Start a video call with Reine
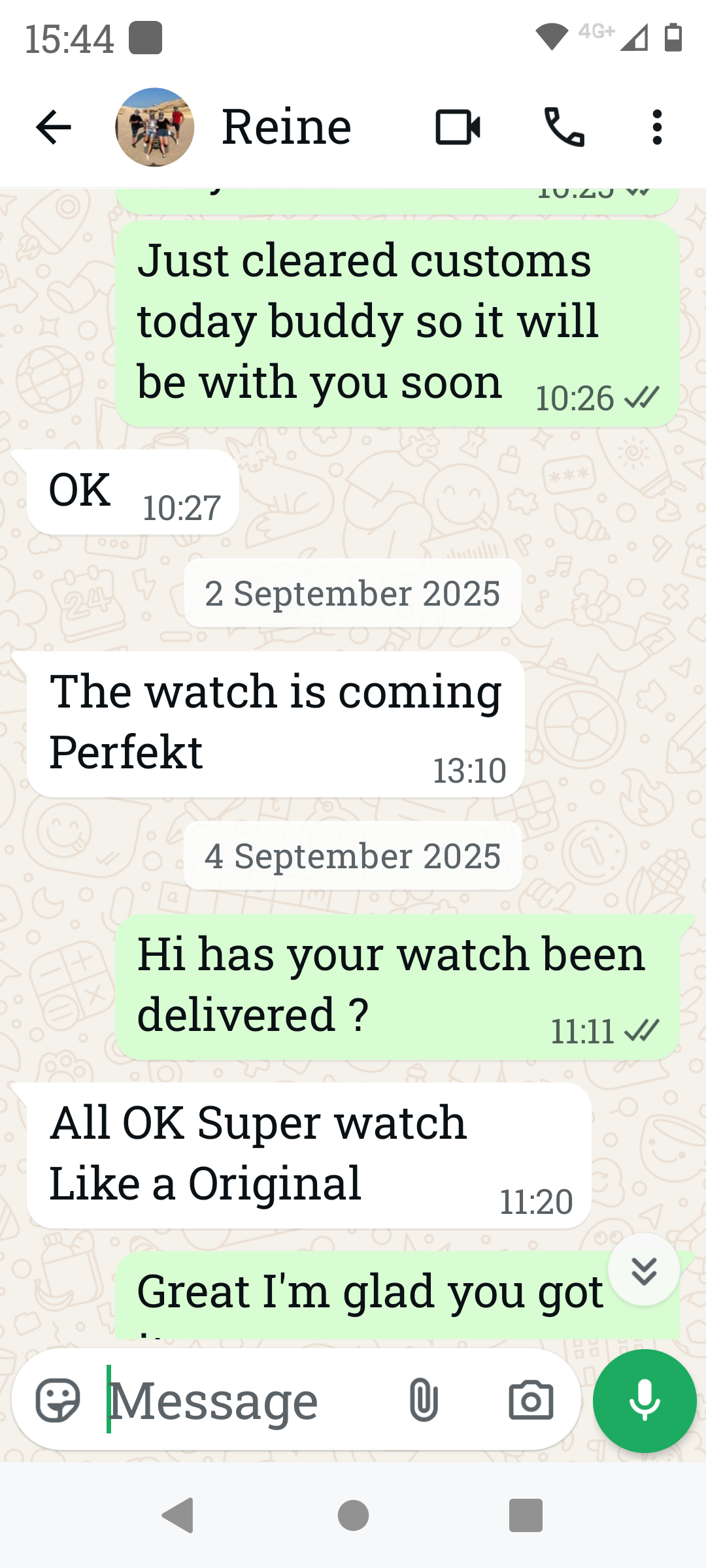The image size is (706, 1568). click(458, 127)
